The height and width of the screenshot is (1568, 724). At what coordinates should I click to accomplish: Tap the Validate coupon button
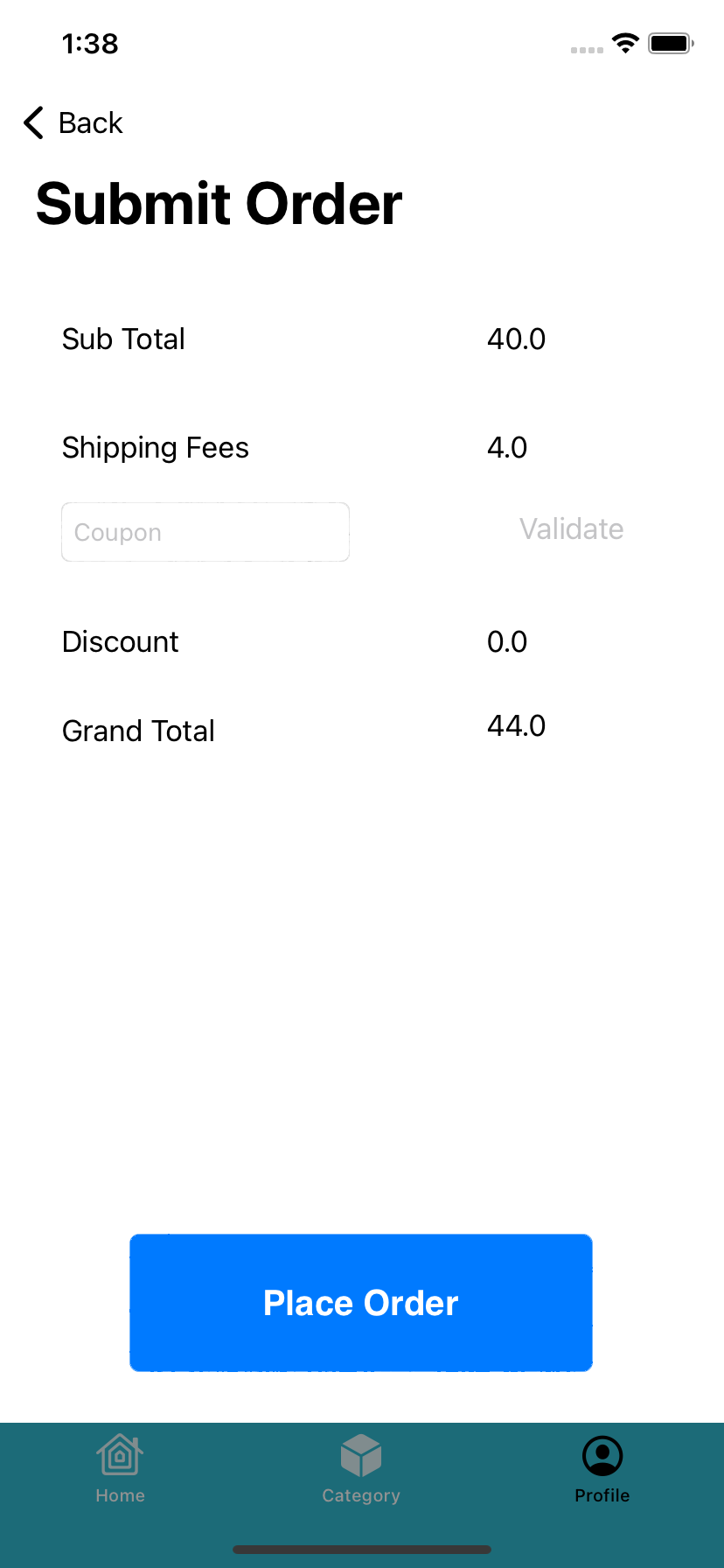tap(570, 528)
